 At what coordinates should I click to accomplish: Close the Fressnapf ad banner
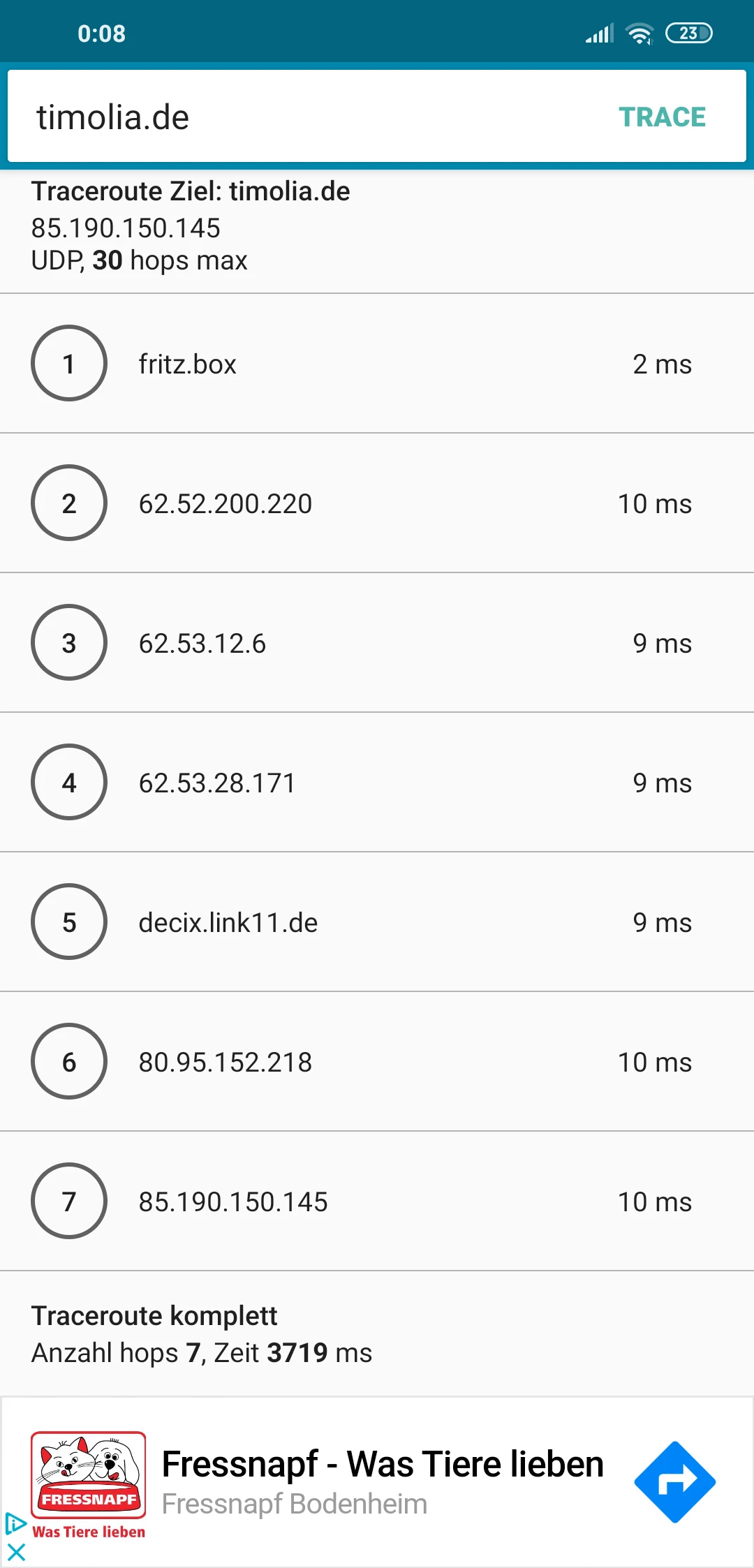[x=16, y=1553]
